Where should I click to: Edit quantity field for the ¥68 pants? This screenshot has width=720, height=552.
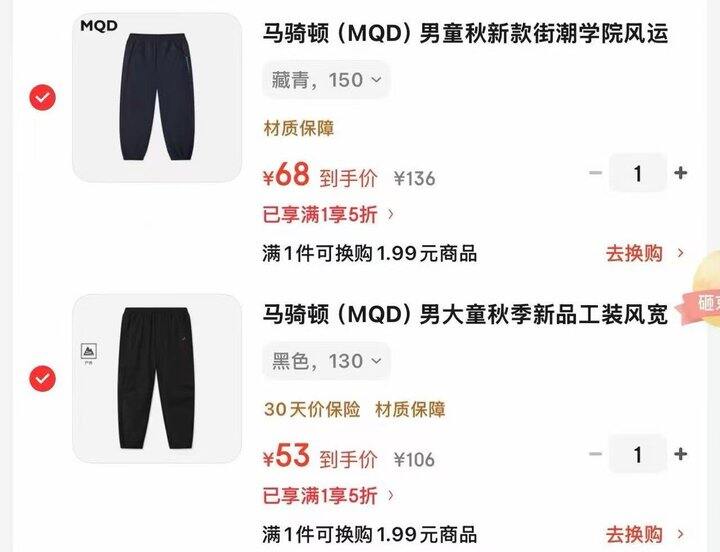[x=638, y=173]
